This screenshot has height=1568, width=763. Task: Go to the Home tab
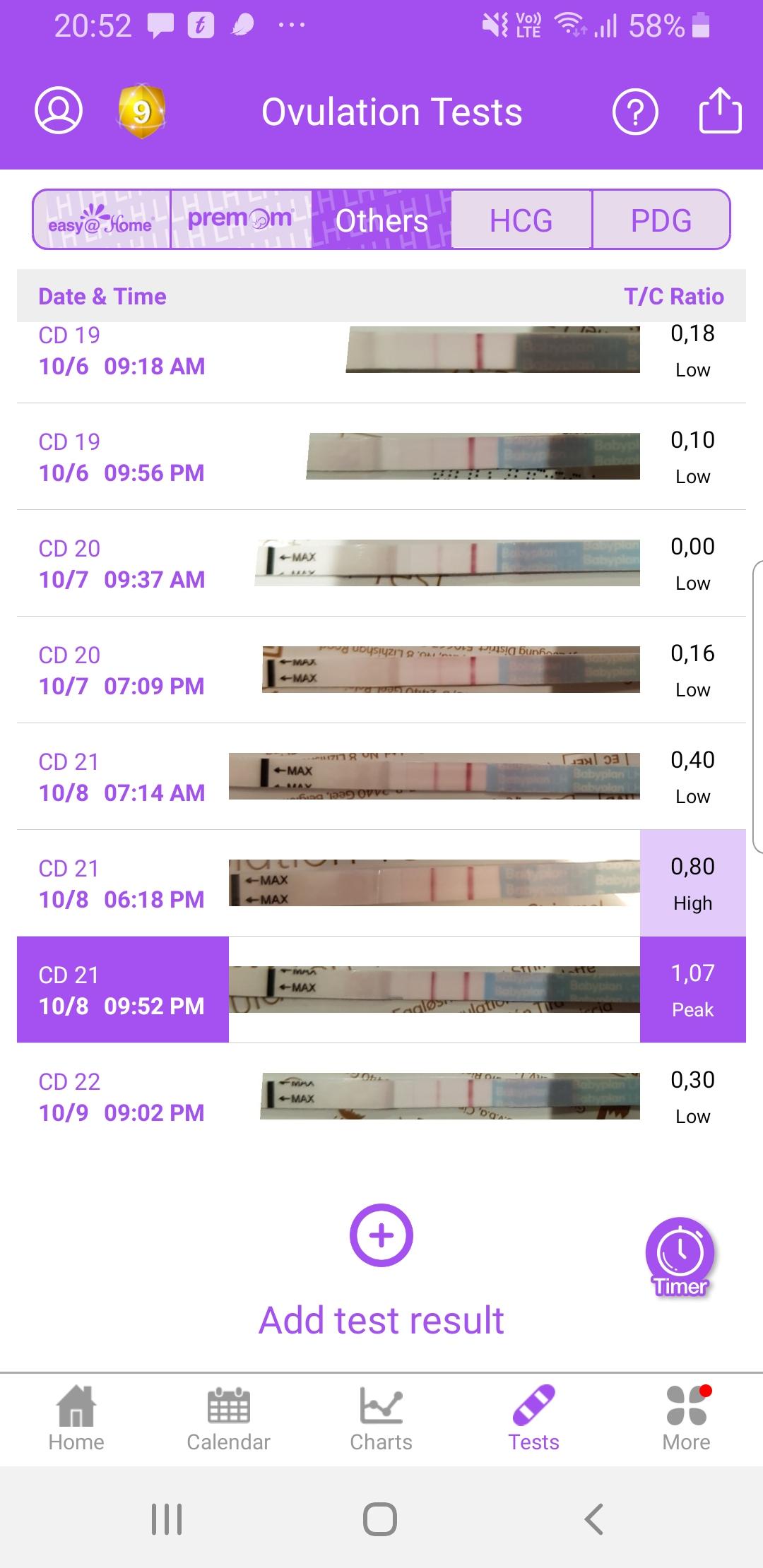point(76,1418)
